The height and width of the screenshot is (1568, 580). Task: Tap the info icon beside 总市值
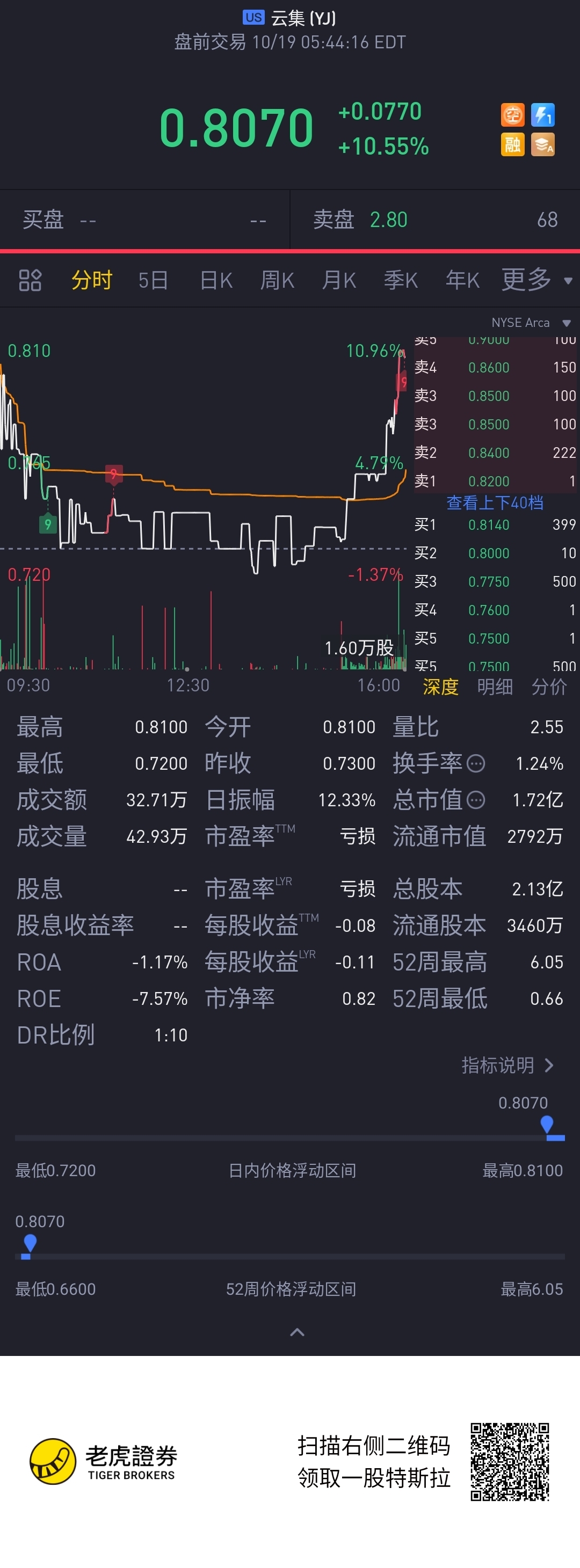click(476, 800)
